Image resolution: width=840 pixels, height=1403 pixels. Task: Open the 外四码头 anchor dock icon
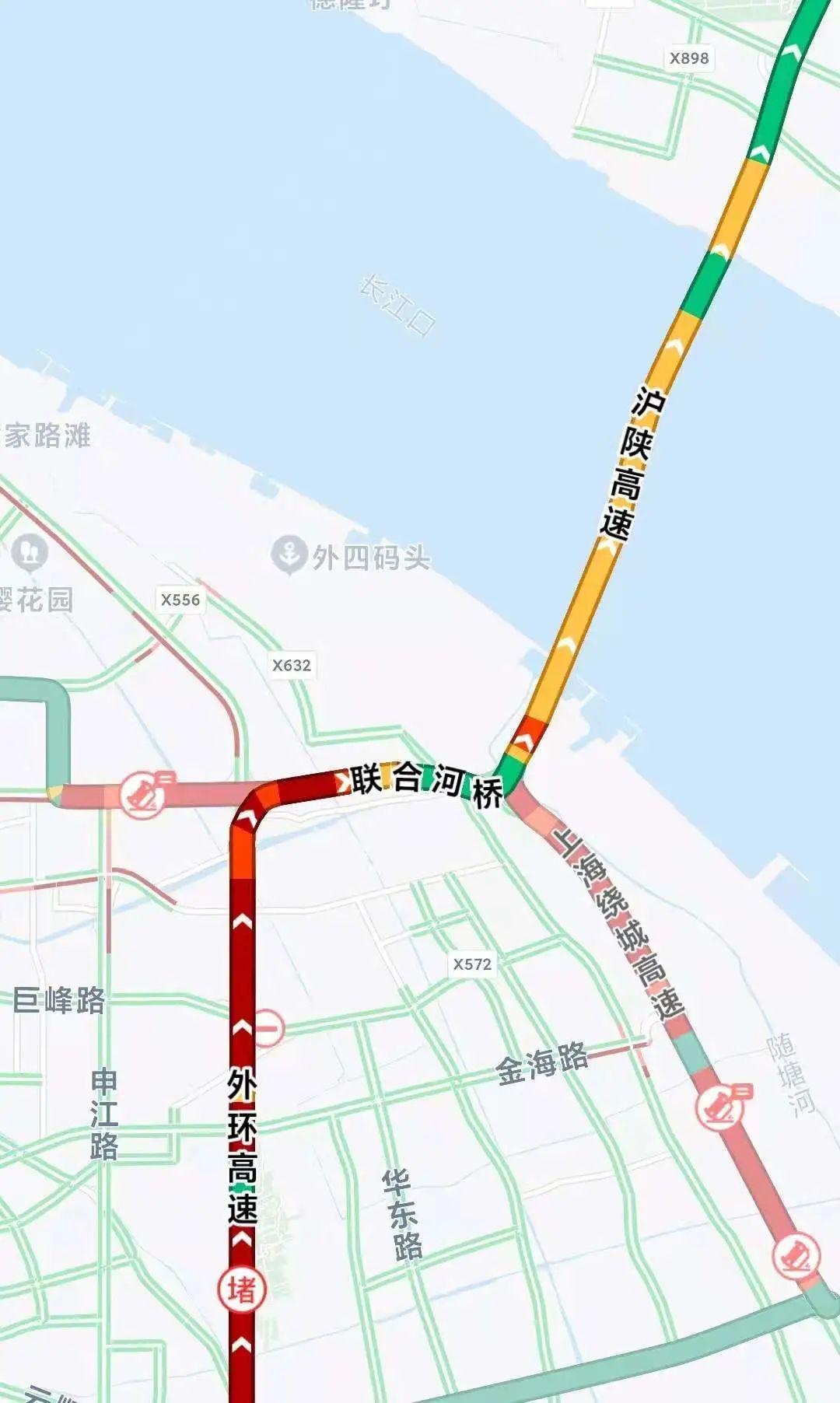tap(288, 552)
